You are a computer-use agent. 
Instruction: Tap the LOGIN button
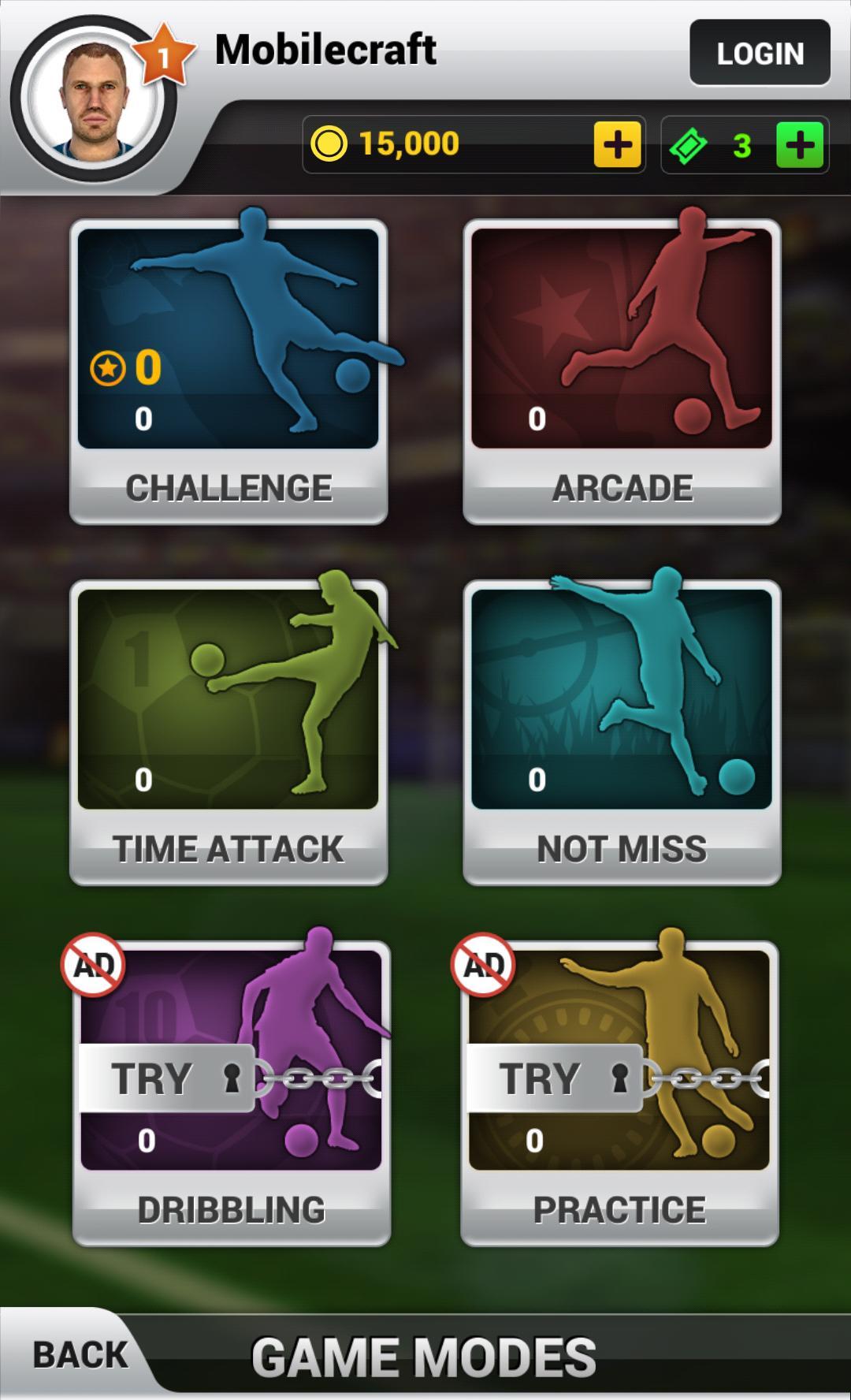click(760, 53)
